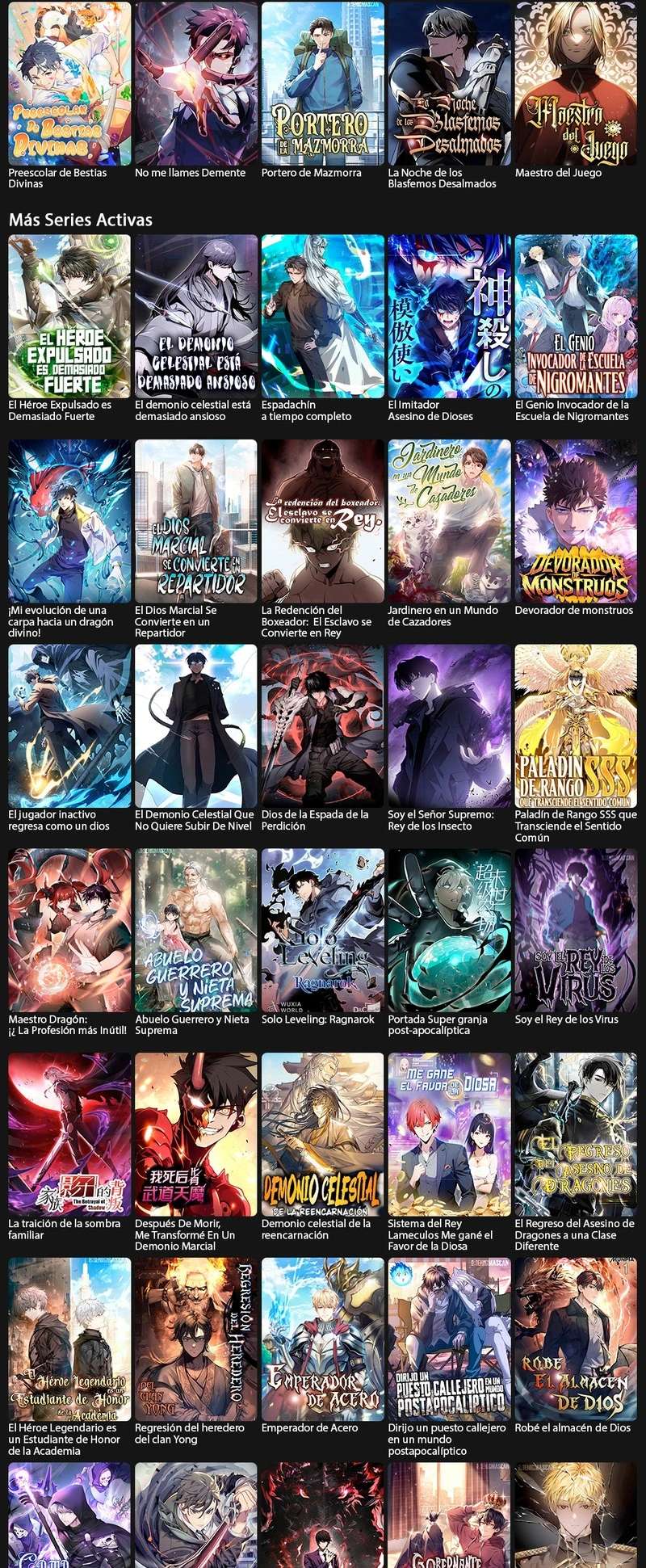The image size is (646, 1568).
Task: Select Dios de la Espada de la Perdición
Action: (x=323, y=726)
